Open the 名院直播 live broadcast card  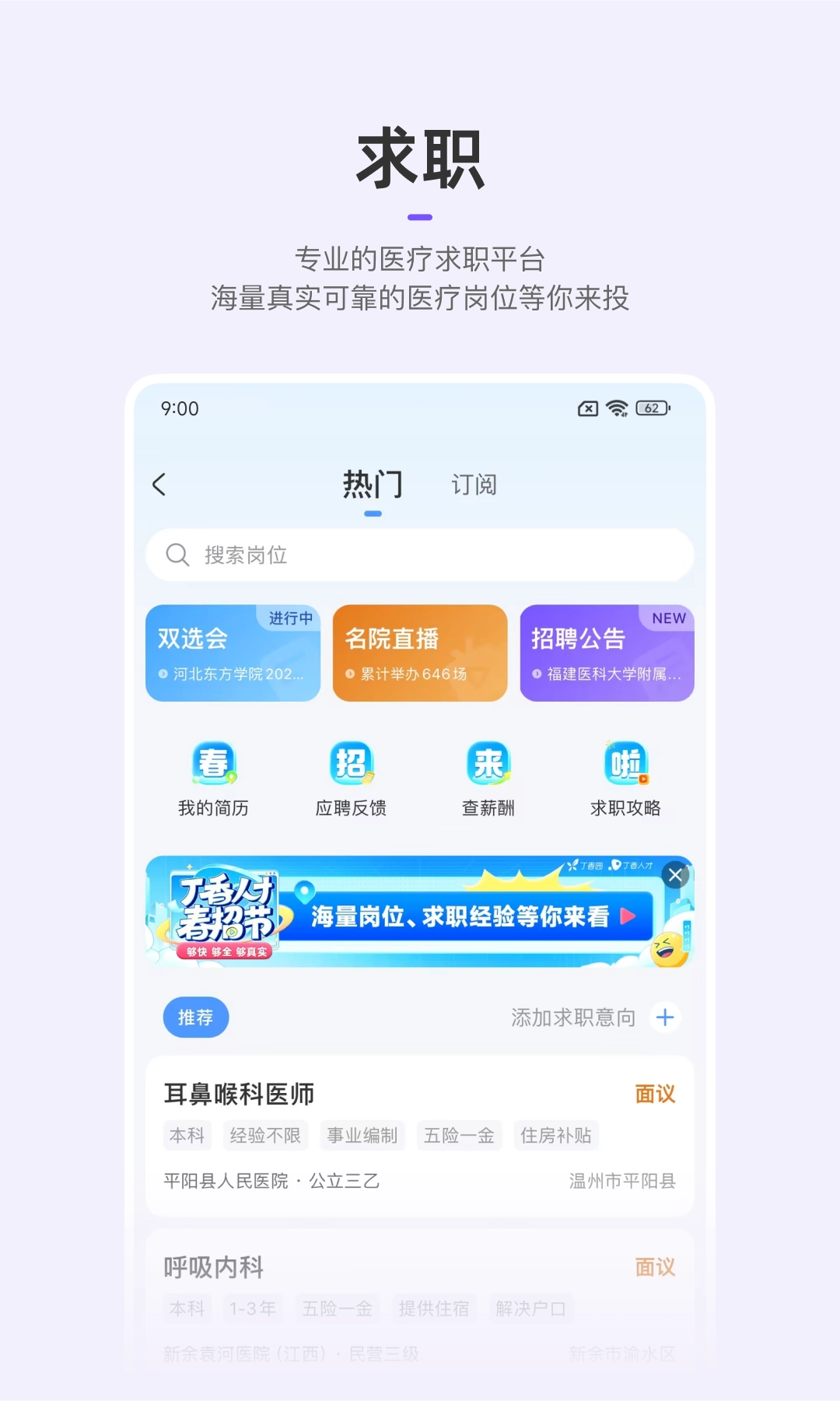click(419, 652)
